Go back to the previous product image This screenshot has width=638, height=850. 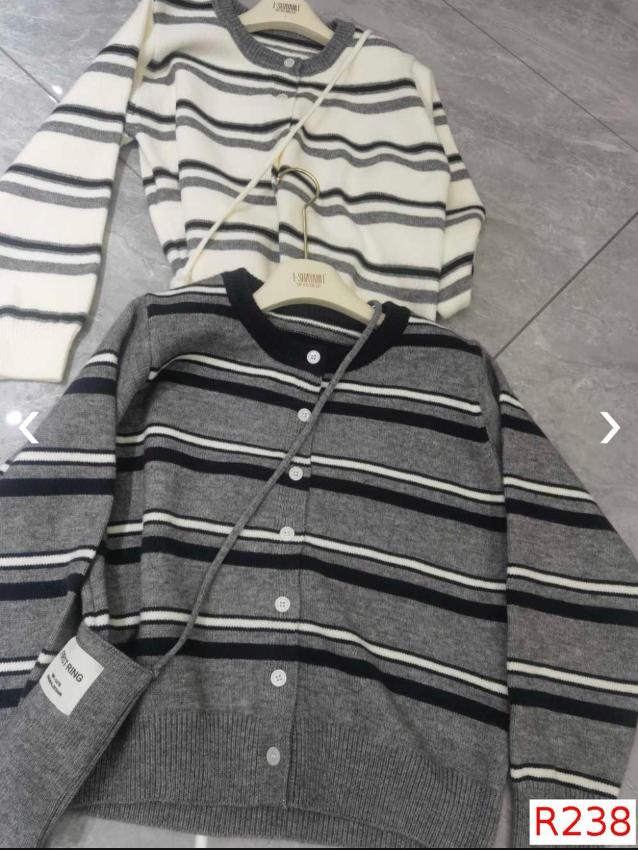pos(29,428)
